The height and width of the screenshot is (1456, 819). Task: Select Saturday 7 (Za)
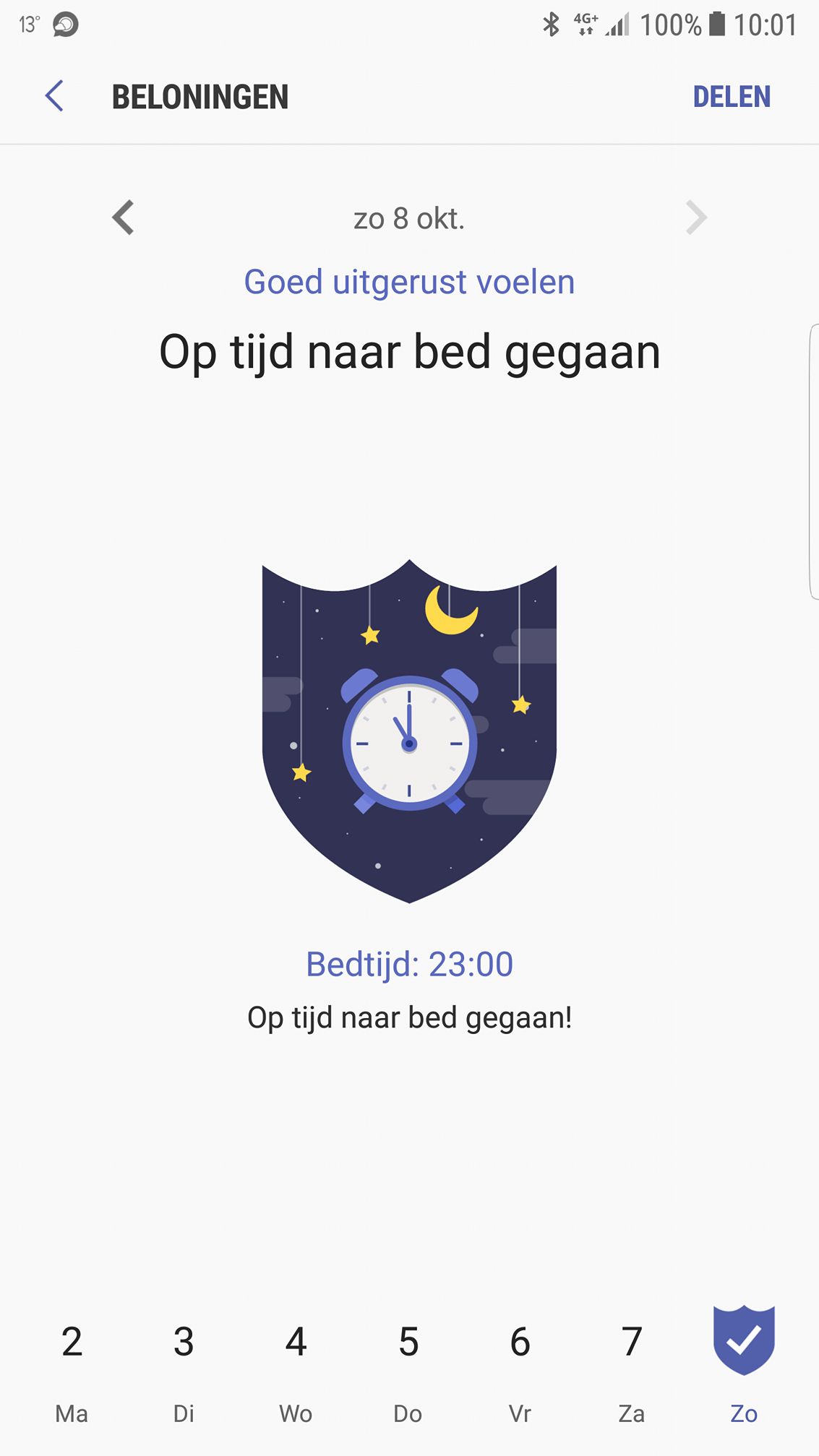click(x=632, y=1366)
